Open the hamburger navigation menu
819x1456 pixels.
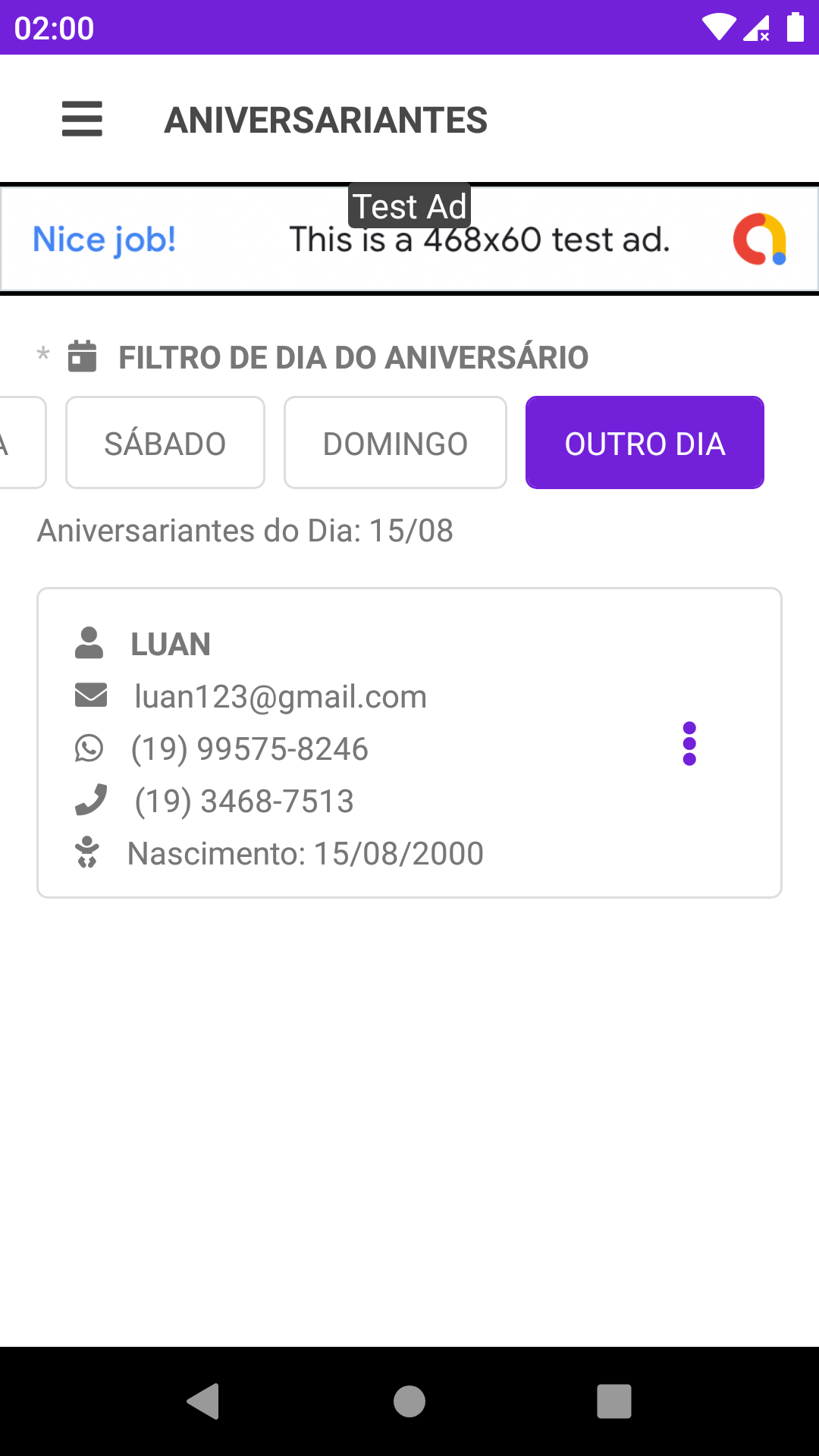82,119
